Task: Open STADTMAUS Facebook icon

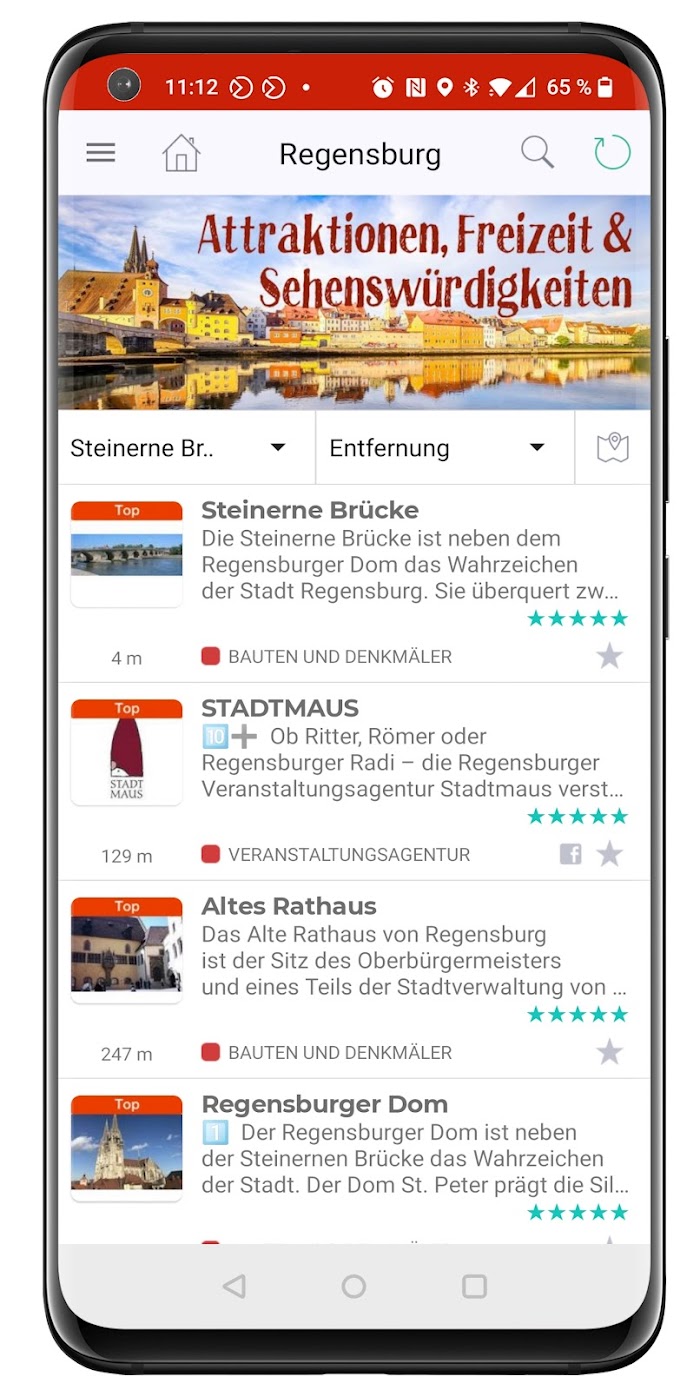Action: pos(570,855)
